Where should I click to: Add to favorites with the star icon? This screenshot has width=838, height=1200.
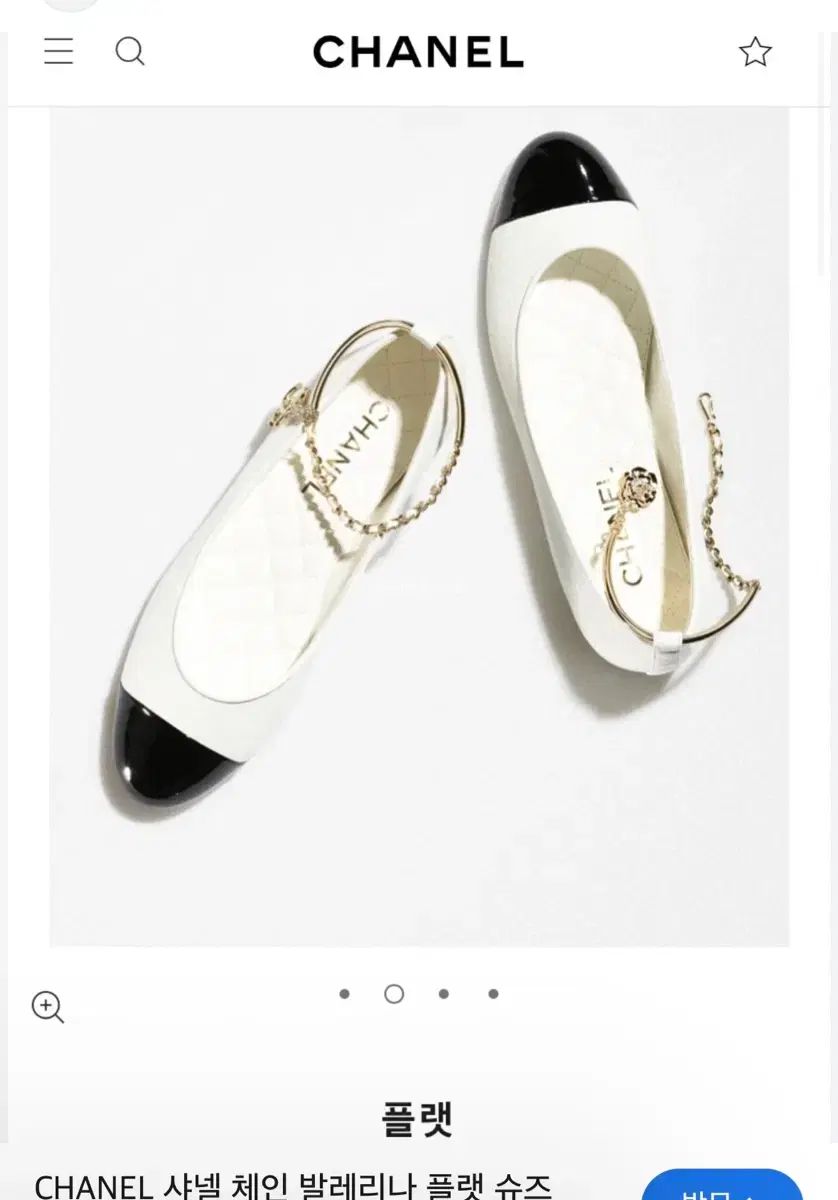[755, 52]
